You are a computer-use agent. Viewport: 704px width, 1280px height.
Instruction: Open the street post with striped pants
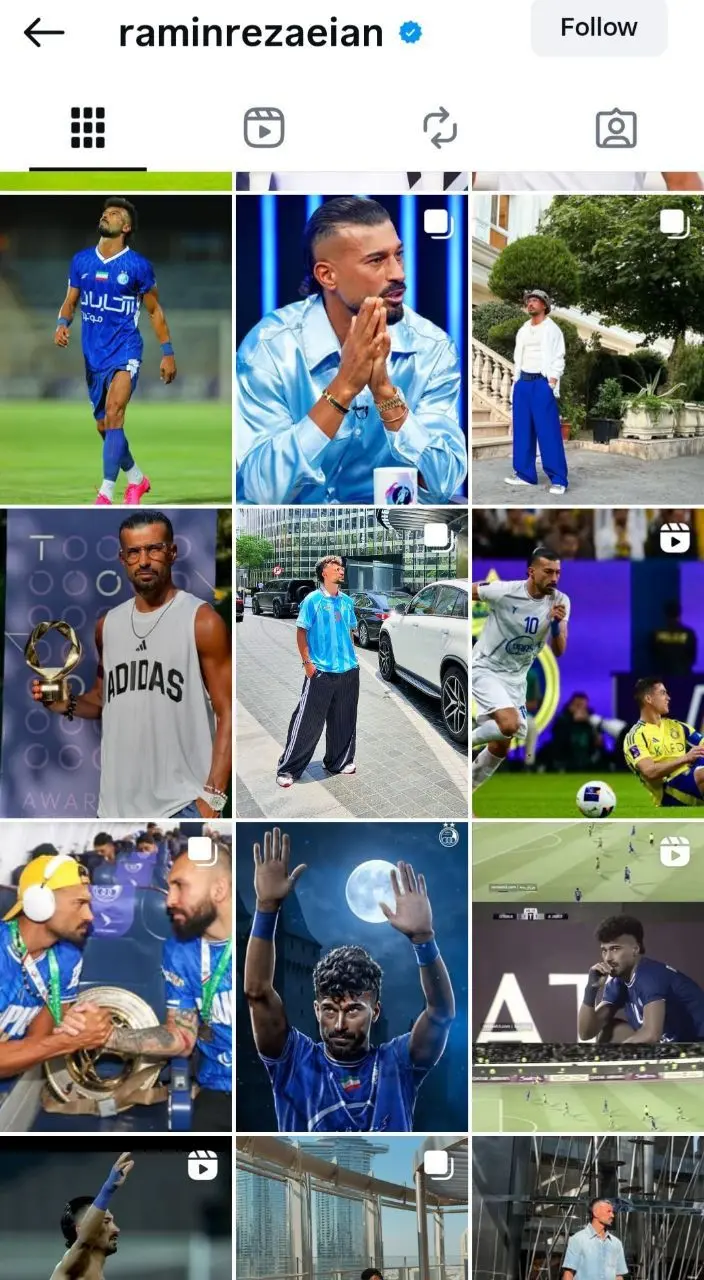(351, 663)
